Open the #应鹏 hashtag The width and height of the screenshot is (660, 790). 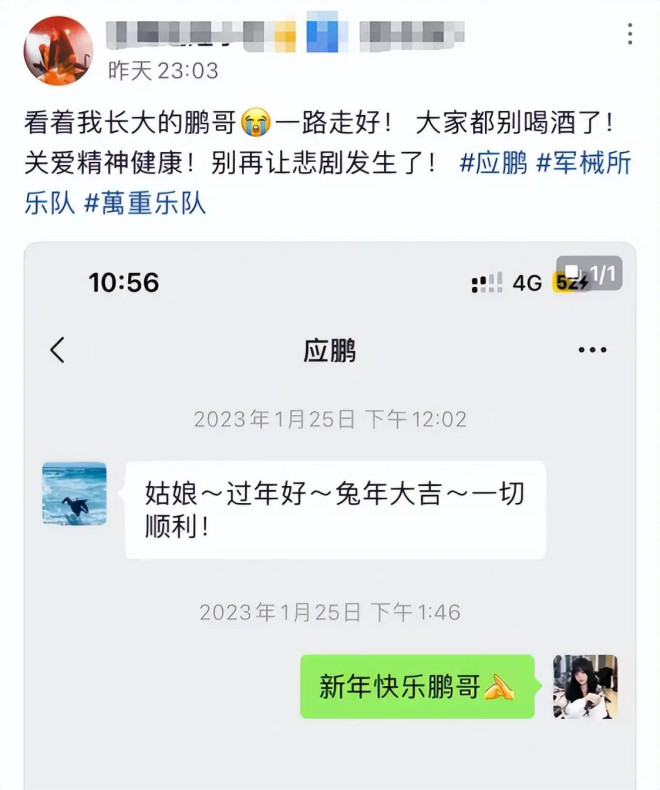493,164
